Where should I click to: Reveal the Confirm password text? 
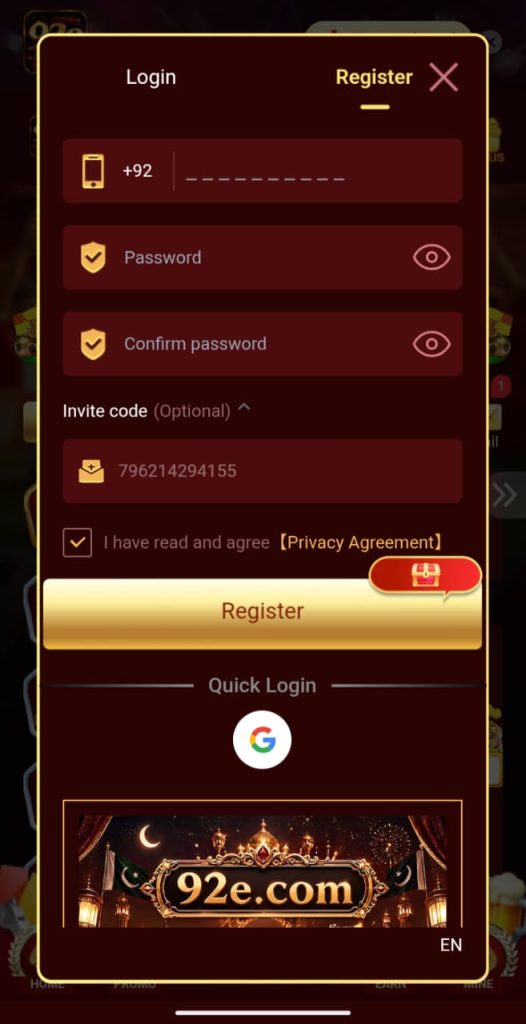[x=432, y=344]
